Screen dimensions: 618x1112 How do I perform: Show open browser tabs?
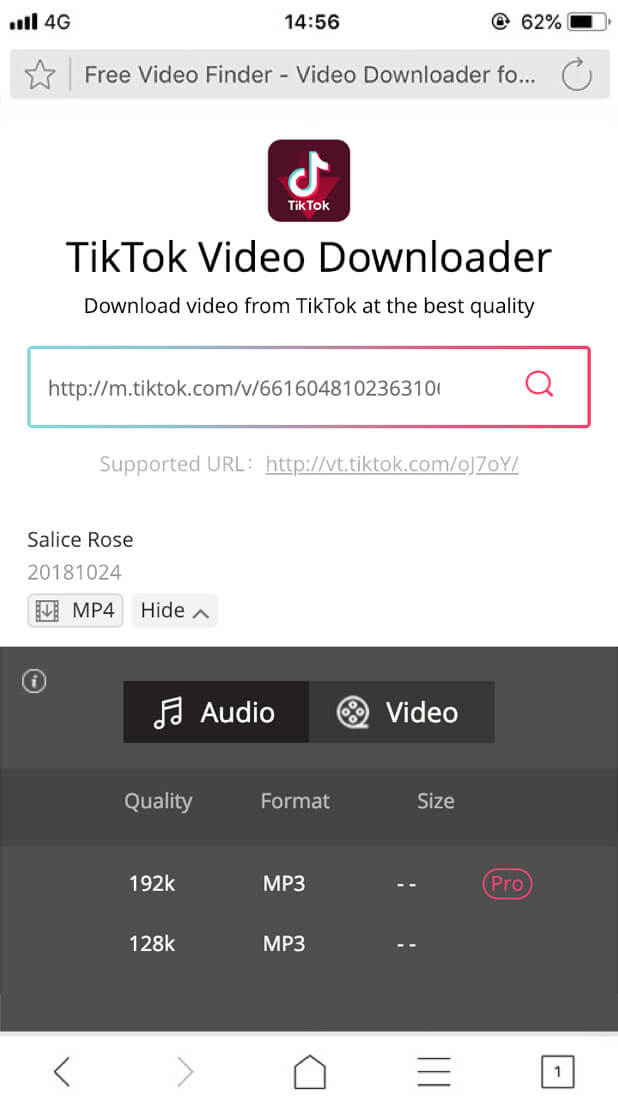click(557, 1072)
